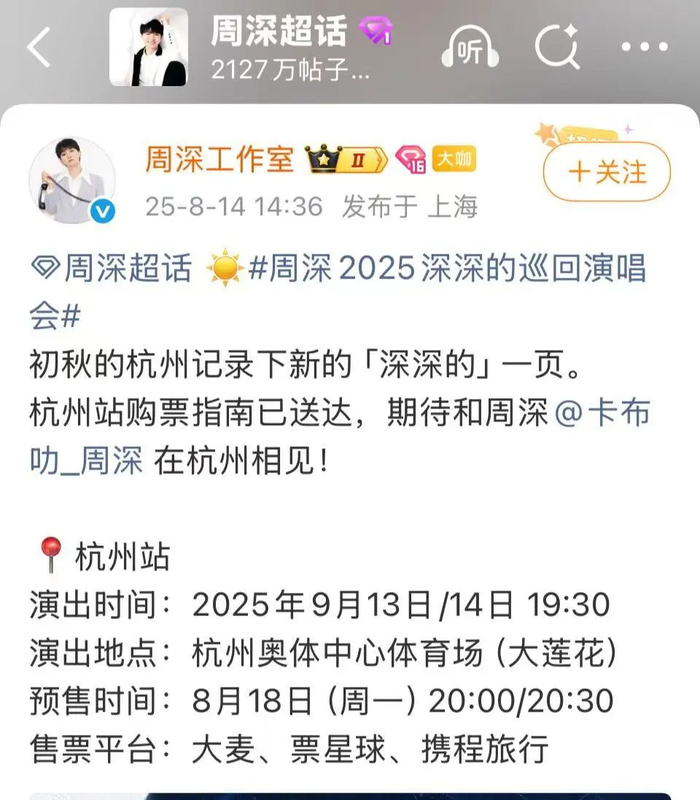Image resolution: width=700 pixels, height=800 pixels.
Task: Open the 周深超话 topic avatar
Action: (148, 47)
